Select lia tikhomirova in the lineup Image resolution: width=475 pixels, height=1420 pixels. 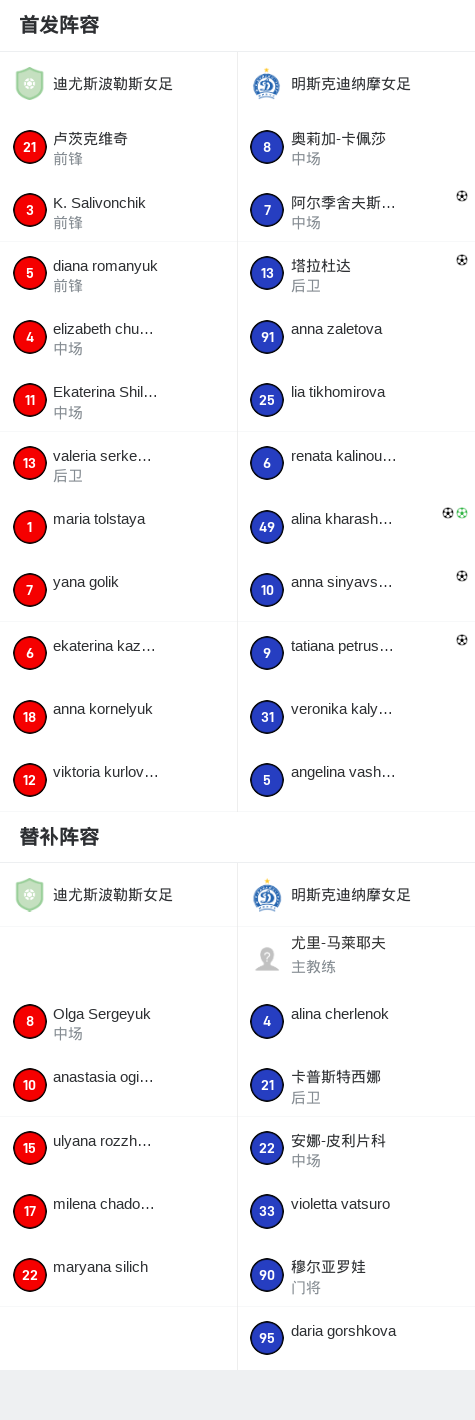coord(356,400)
